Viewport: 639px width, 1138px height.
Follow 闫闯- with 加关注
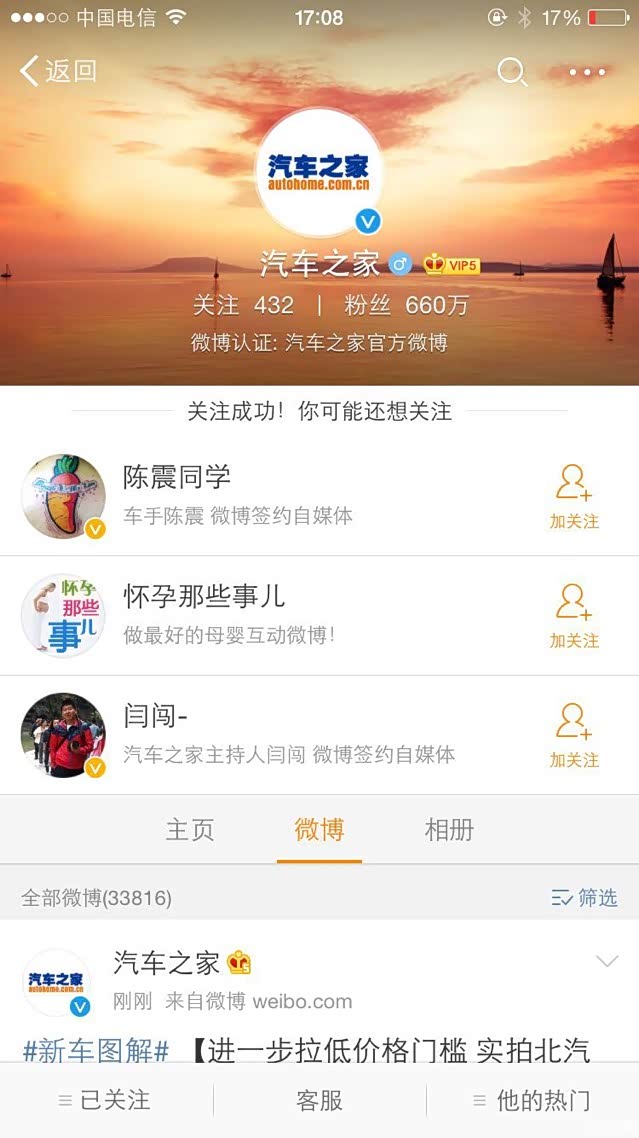(x=573, y=736)
